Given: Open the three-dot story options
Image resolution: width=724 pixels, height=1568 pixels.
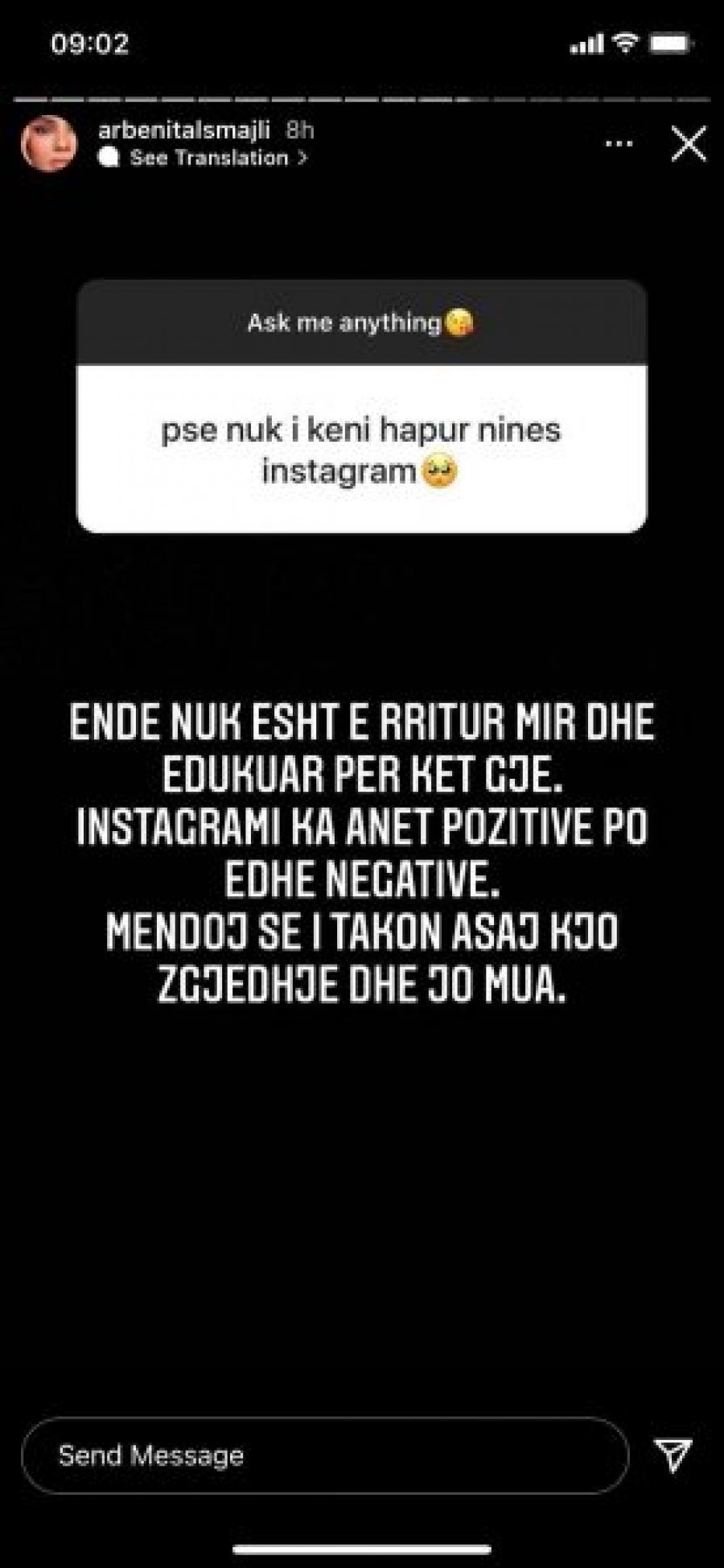Looking at the screenshot, I should click(x=618, y=144).
